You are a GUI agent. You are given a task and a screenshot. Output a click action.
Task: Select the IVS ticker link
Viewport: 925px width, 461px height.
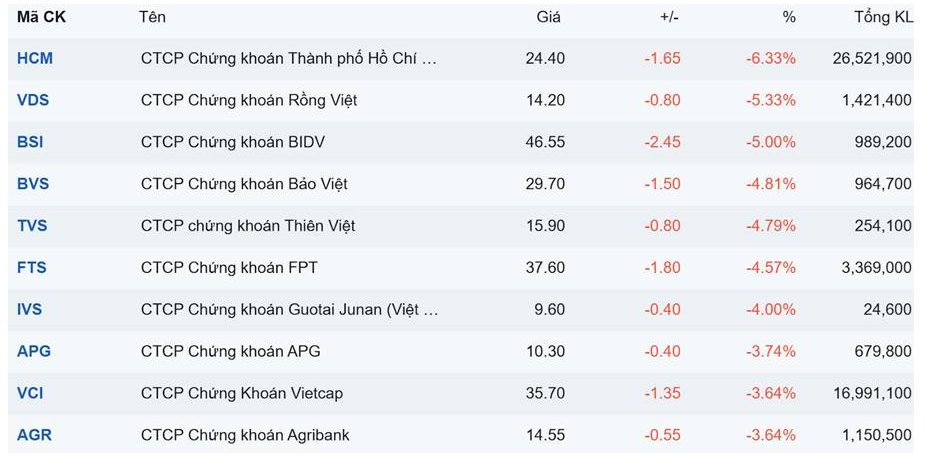[30, 310]
